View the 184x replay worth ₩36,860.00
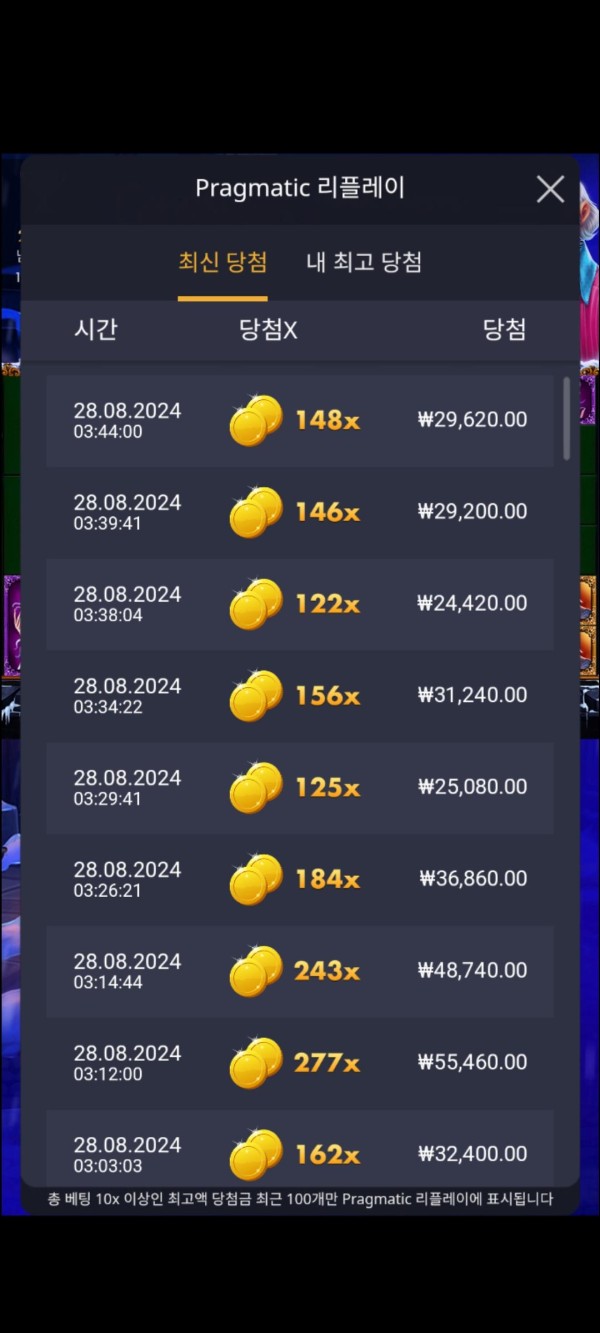The width and height of the screenshot is (600, 1333). pos(300,880)
